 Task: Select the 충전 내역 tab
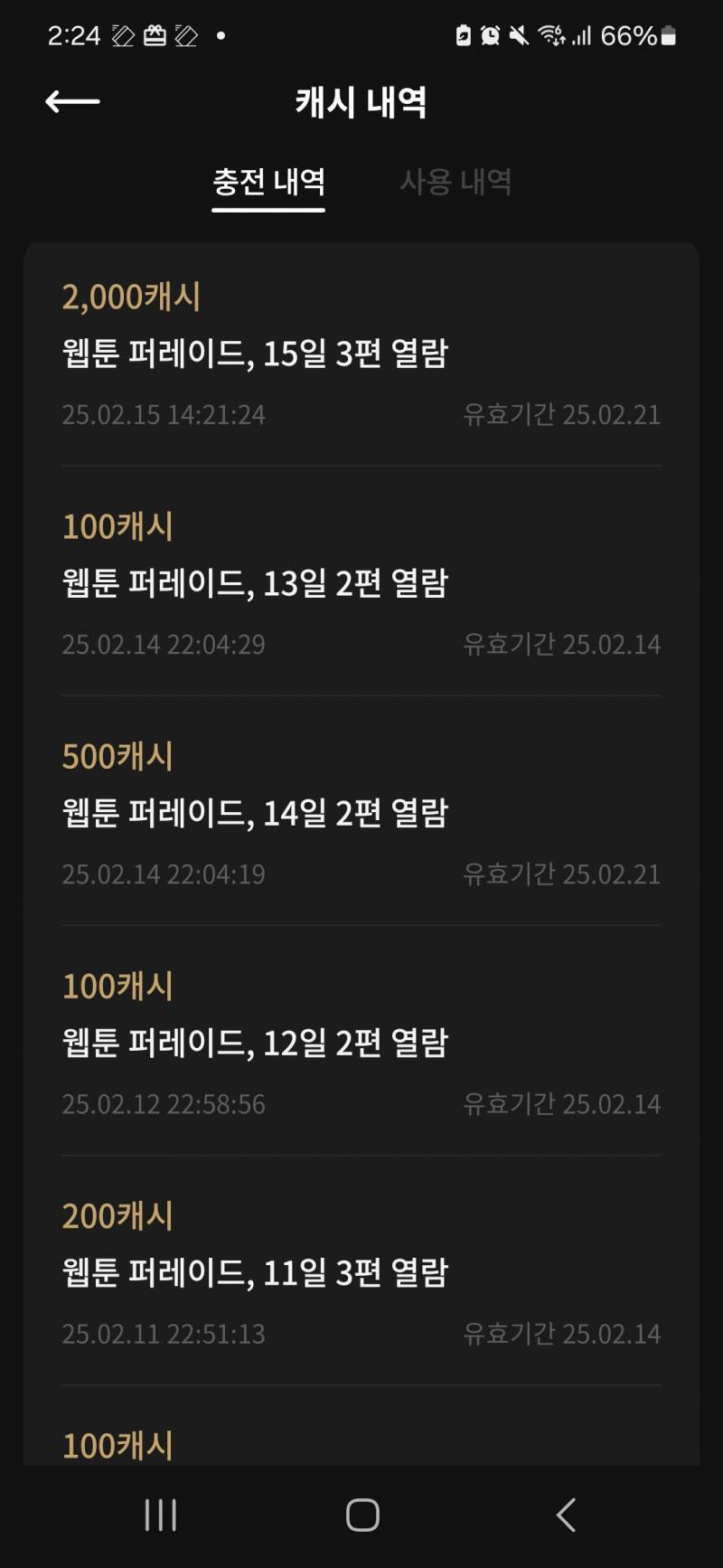tap(268, 182)
